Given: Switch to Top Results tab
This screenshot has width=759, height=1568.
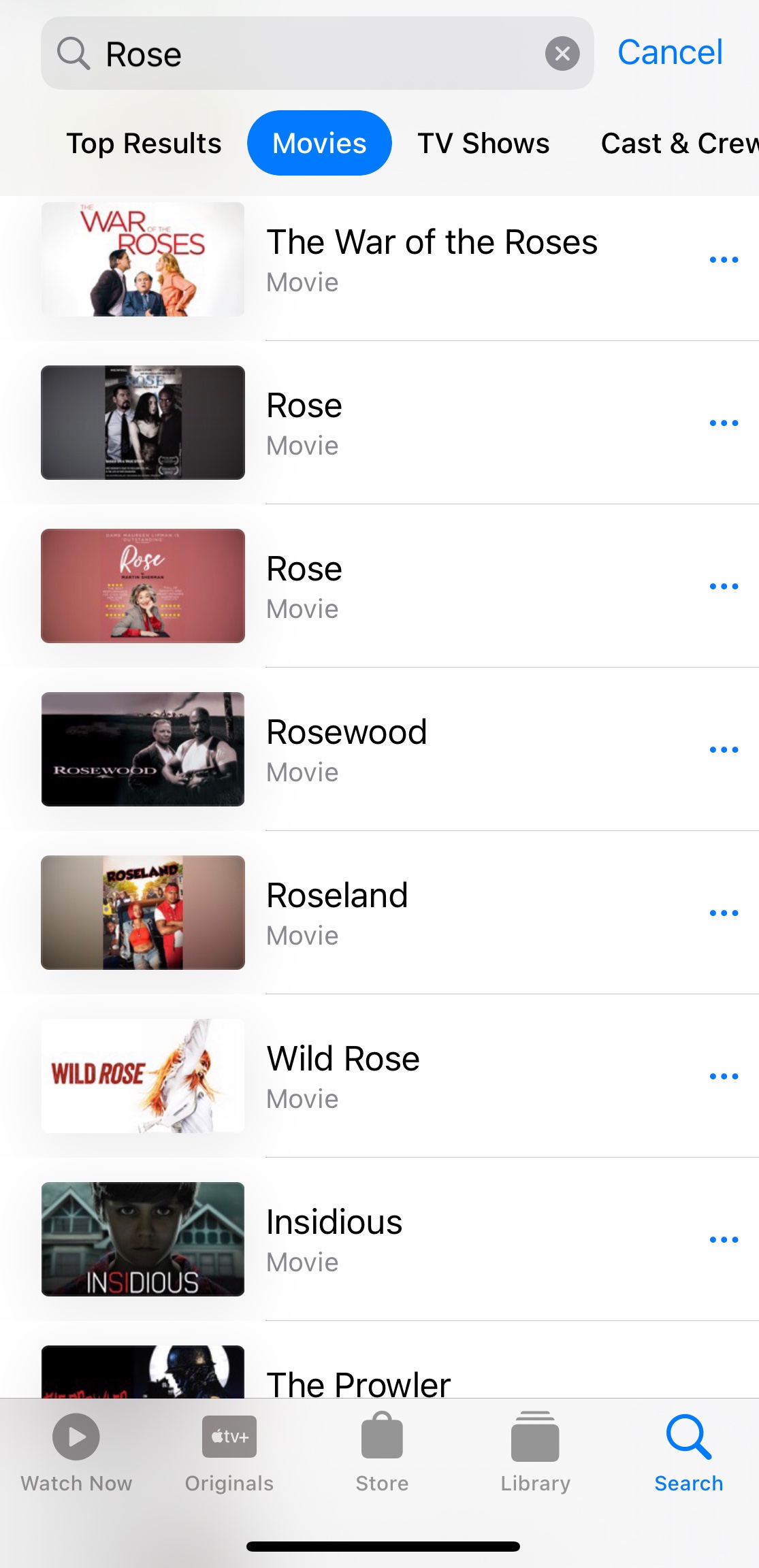Looking at the screenshot, I should point(144,144).
